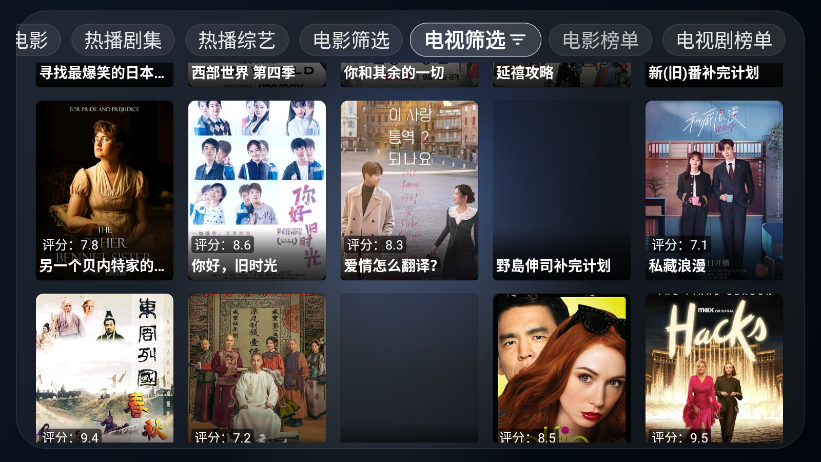Select the Qing court drama rated 7.2
Image resolution: width=821 pixels, height=462 pixels.
tap(257, 370)
